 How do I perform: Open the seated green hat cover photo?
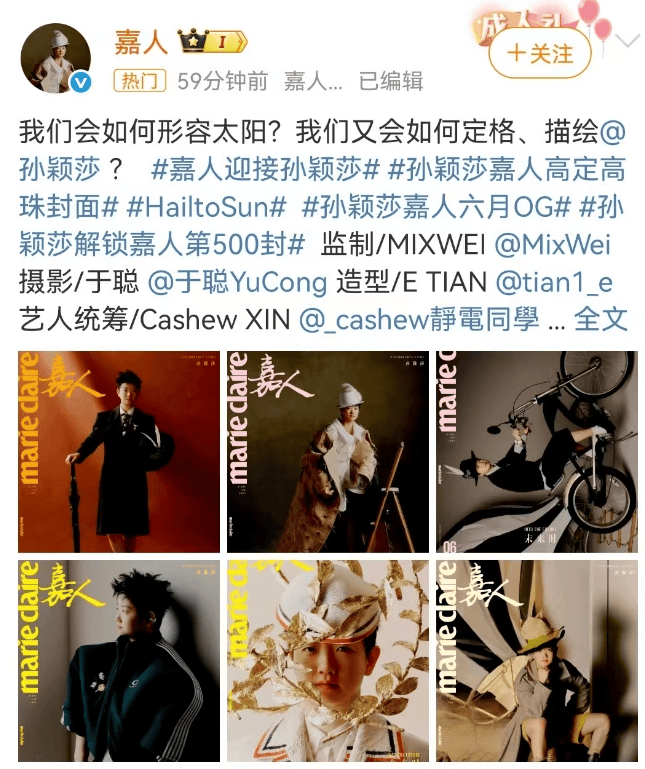536,660
